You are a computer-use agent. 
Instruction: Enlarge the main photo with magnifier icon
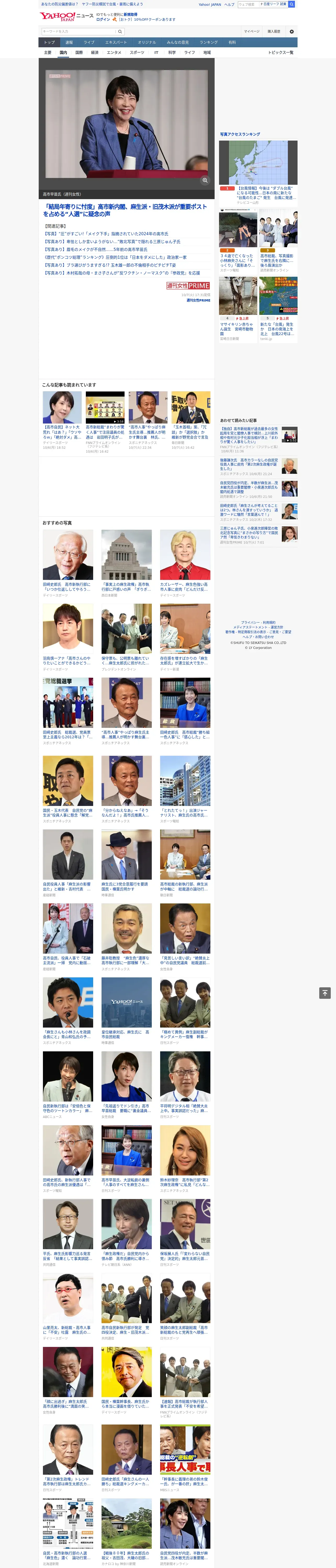coord(205,180)
